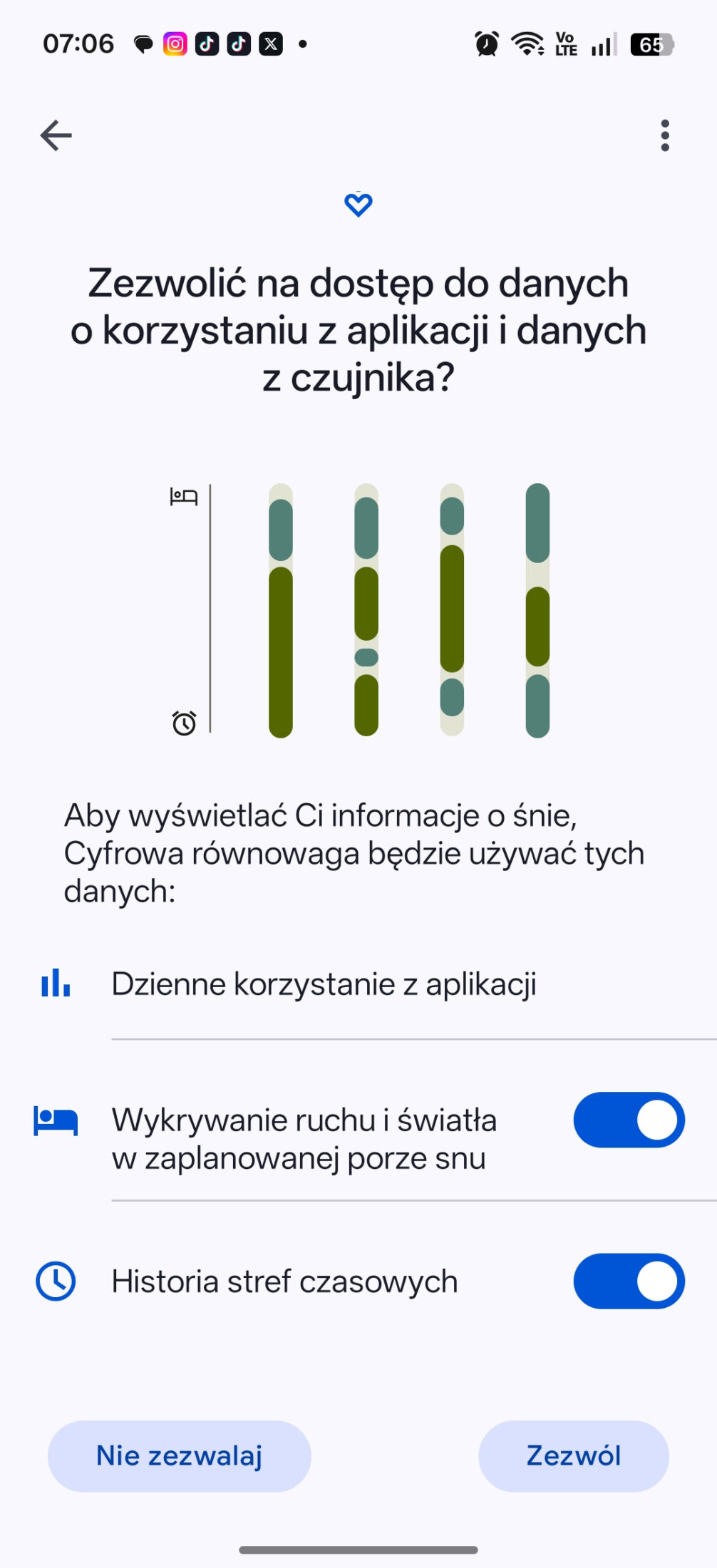
Task: Turn off Historia stref czasowych switch
Action: (x=629, y=1281)
